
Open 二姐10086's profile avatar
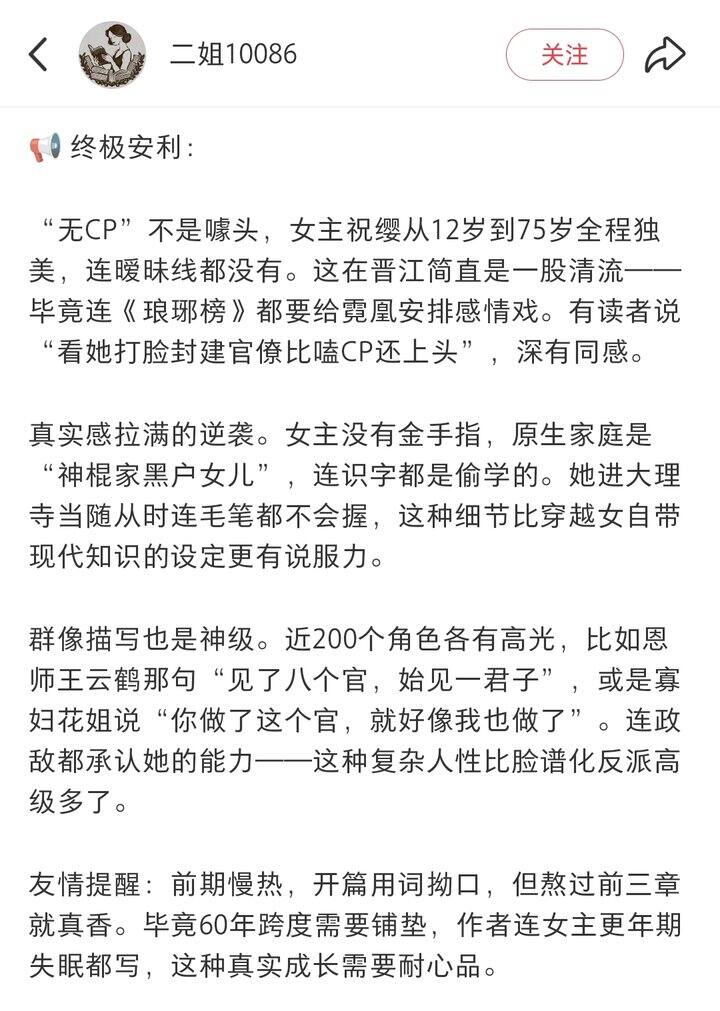pos(112,54)
